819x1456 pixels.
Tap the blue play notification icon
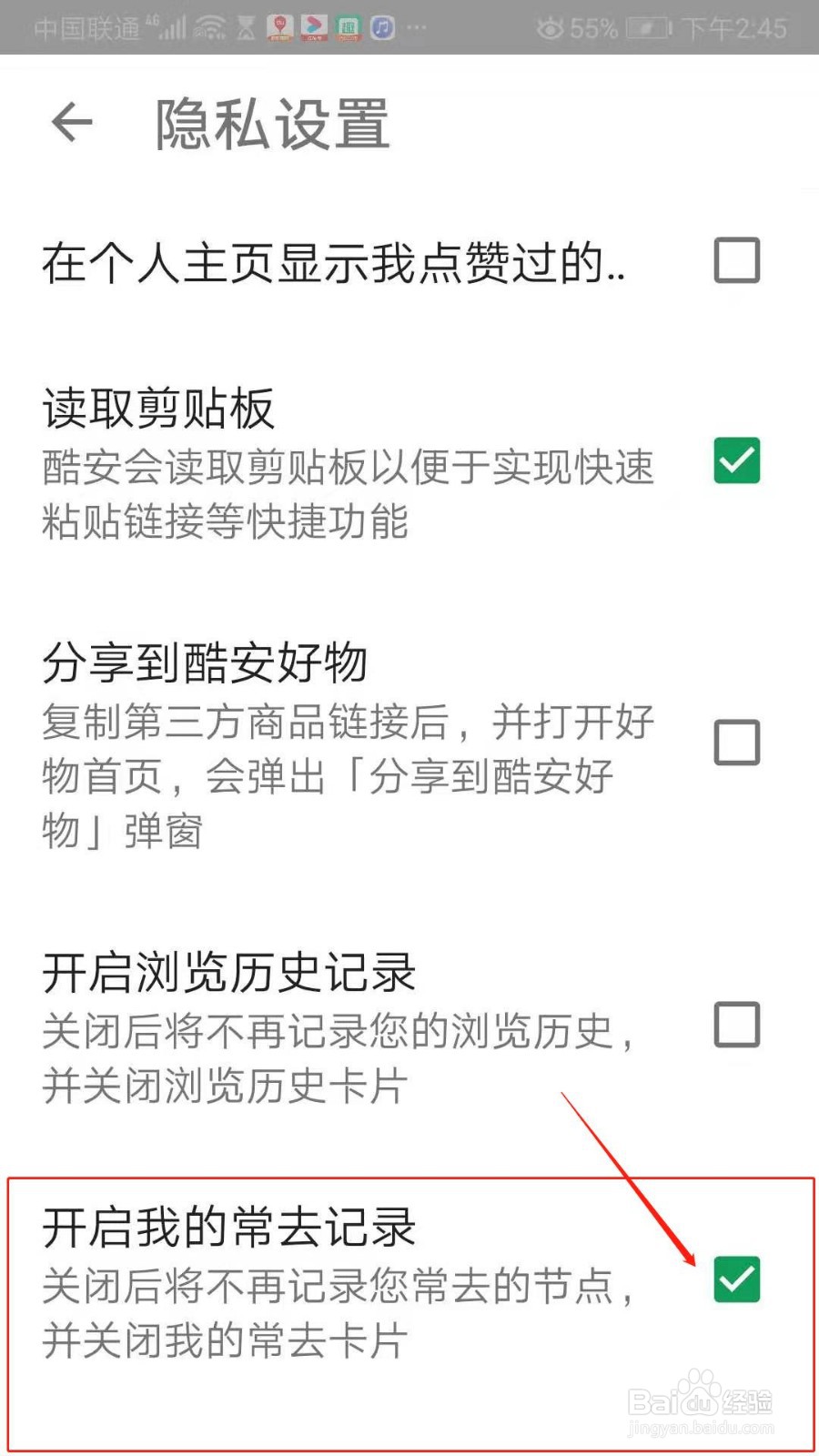click(x=313, y=27)
